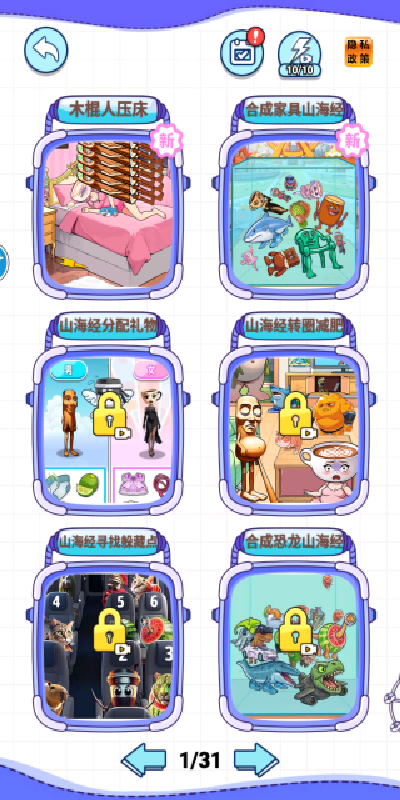Tap the back arrow button
This screenshot has width=400, height=800.
click(46, 49)
